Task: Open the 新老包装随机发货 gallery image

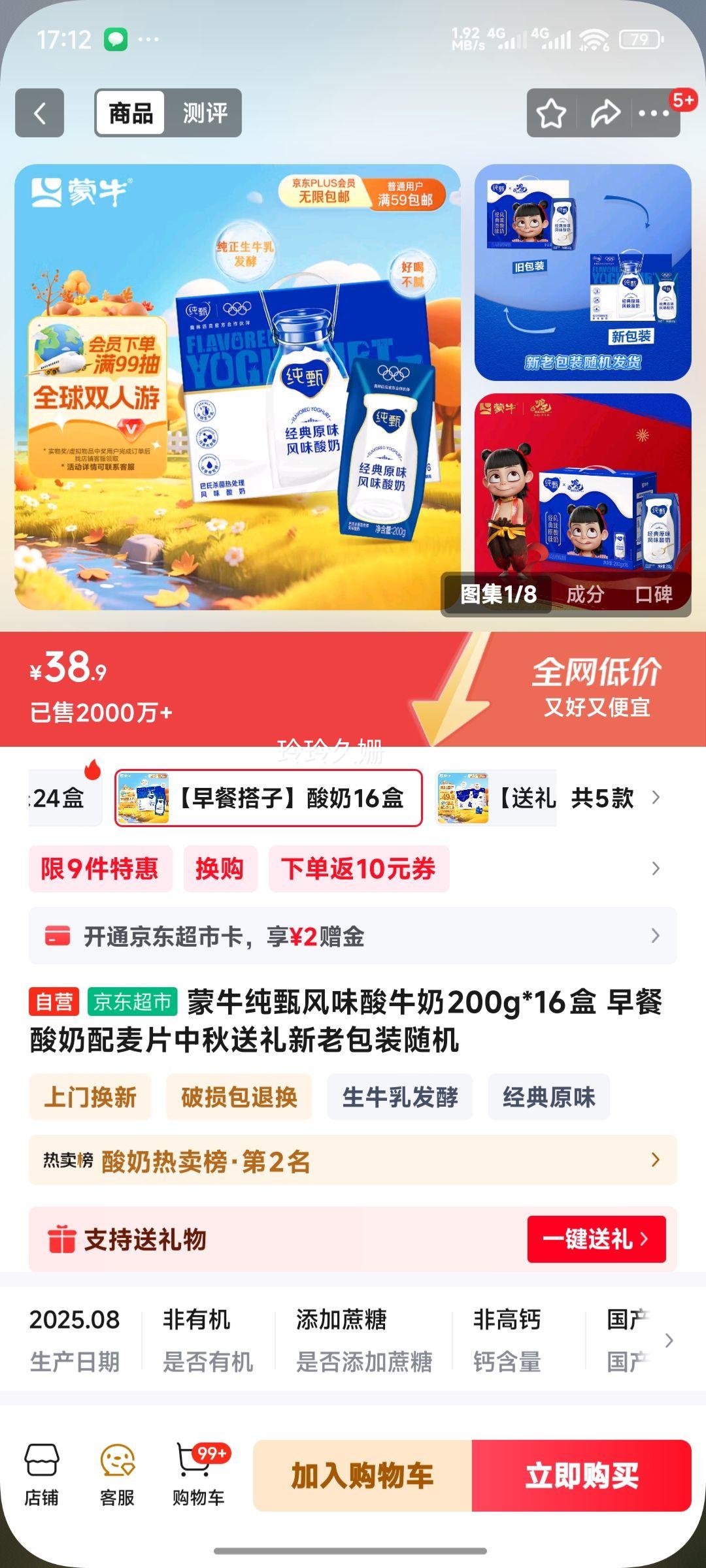Action: click(x=582, y=272)
